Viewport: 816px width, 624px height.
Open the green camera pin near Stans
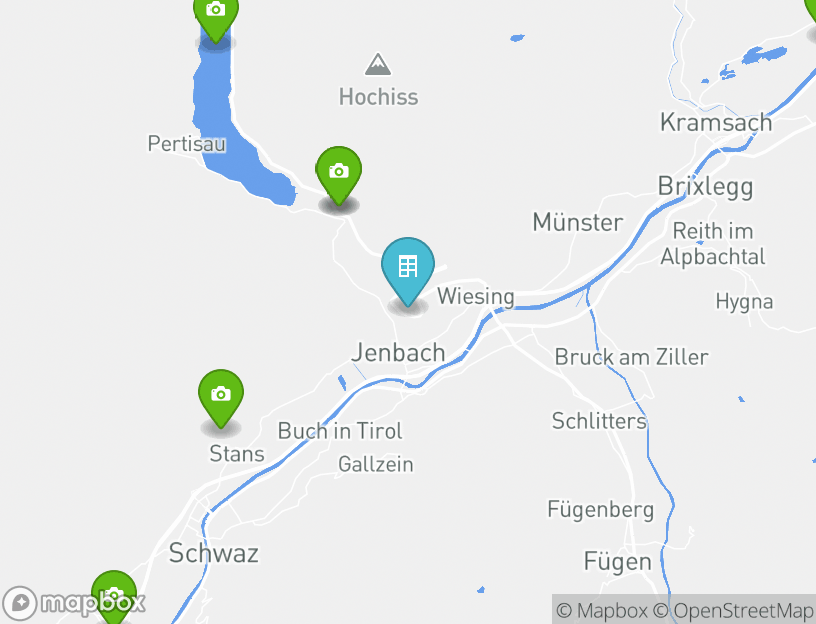pos(221,397)
